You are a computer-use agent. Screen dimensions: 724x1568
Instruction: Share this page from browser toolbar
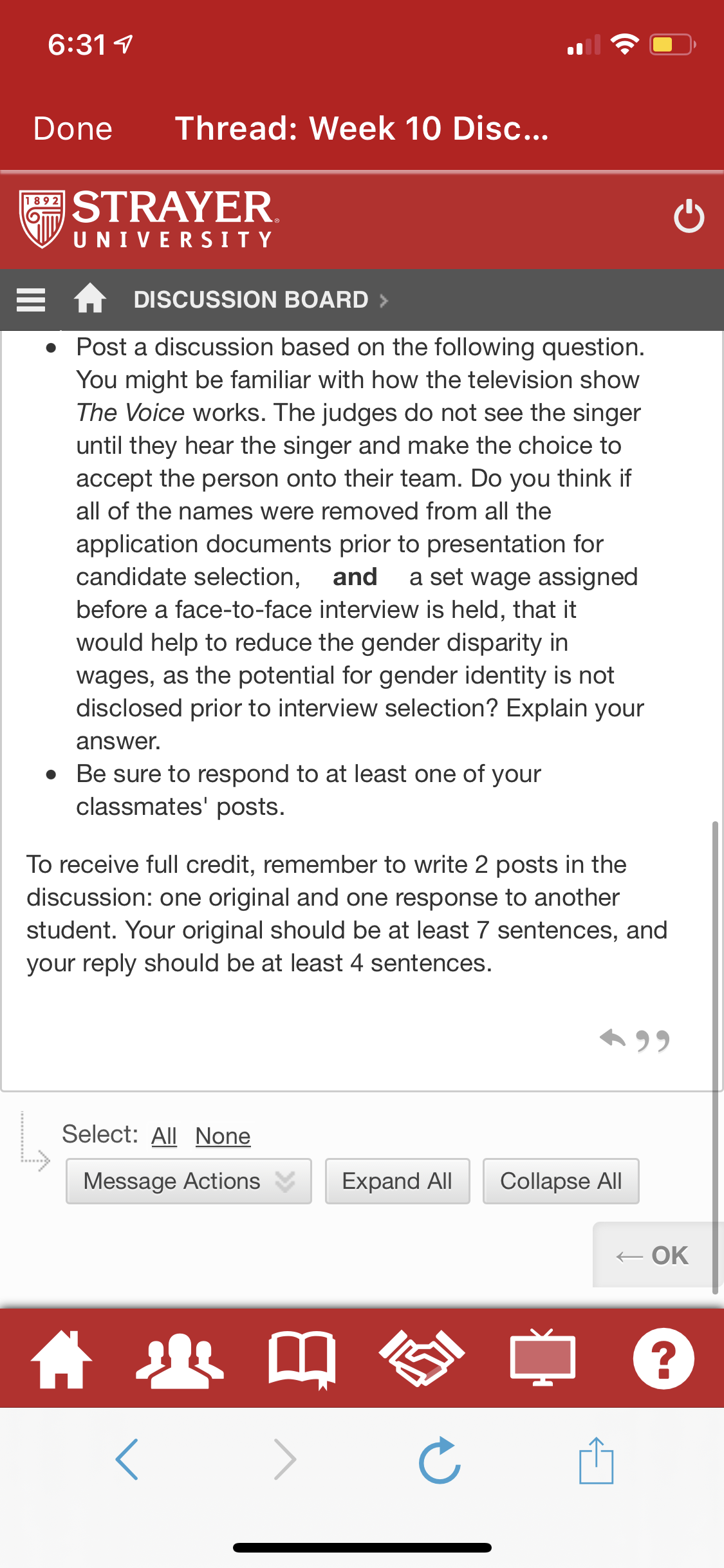pyautogui.click(x=596, y=1460)
